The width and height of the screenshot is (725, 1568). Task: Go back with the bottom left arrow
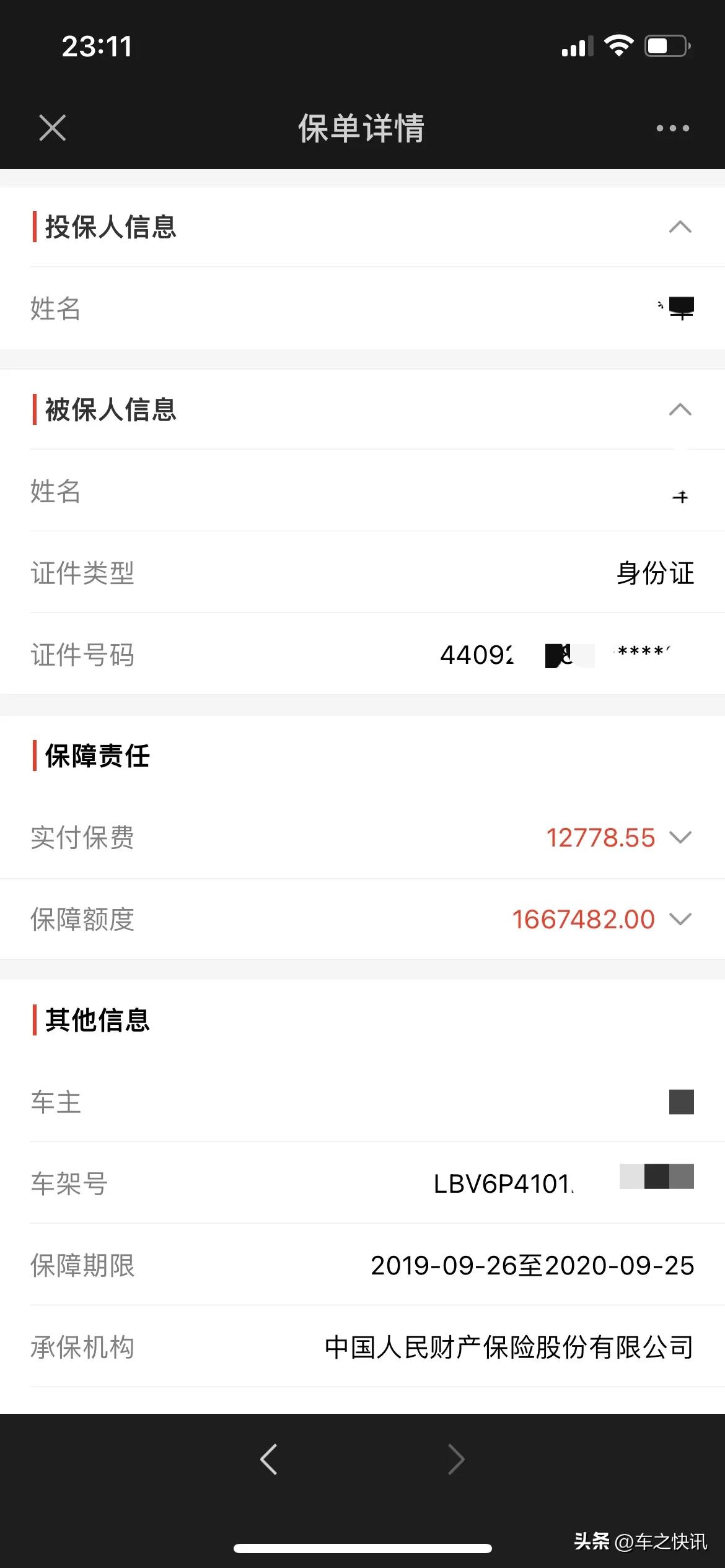268,1460
